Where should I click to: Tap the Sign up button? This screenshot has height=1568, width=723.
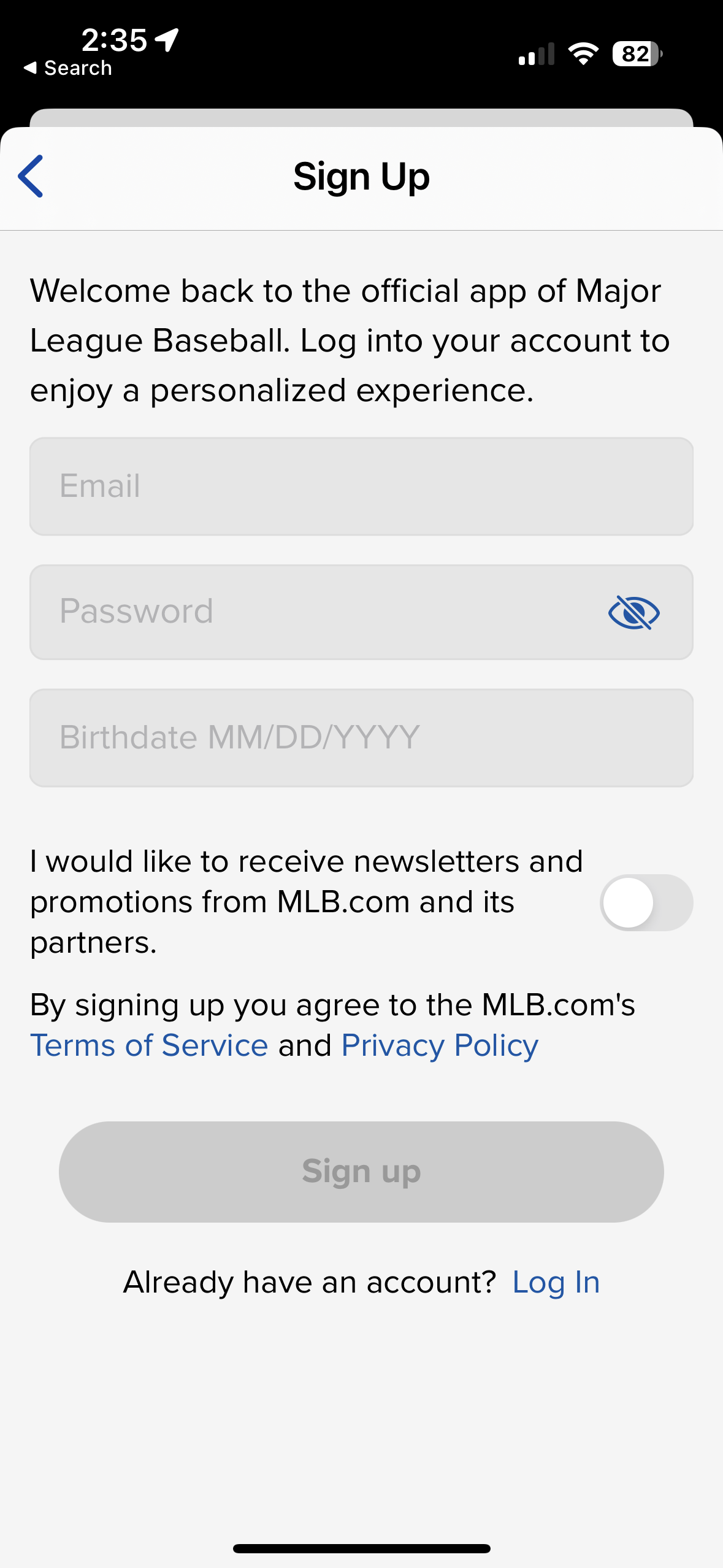[361, 1172]
